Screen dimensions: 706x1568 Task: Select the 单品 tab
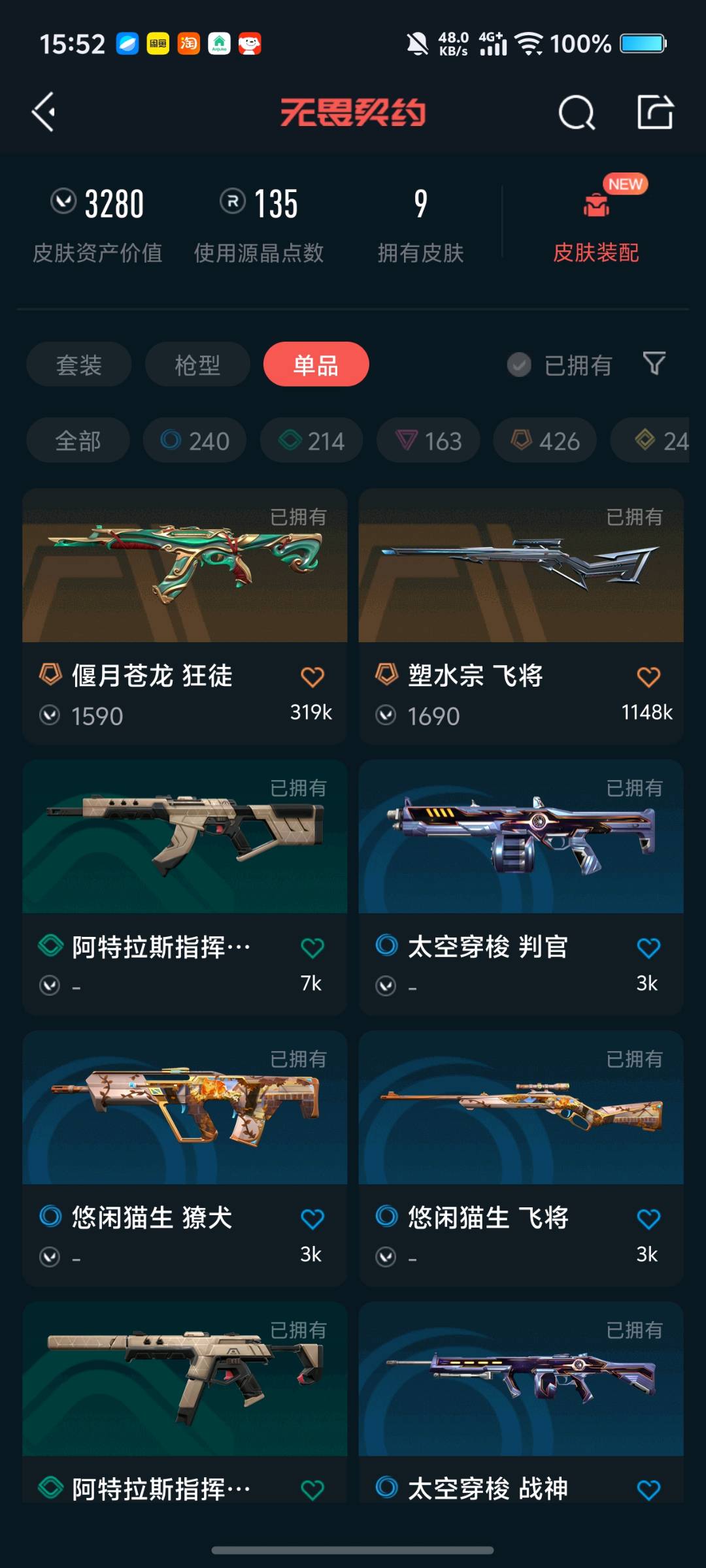point(316,365)
